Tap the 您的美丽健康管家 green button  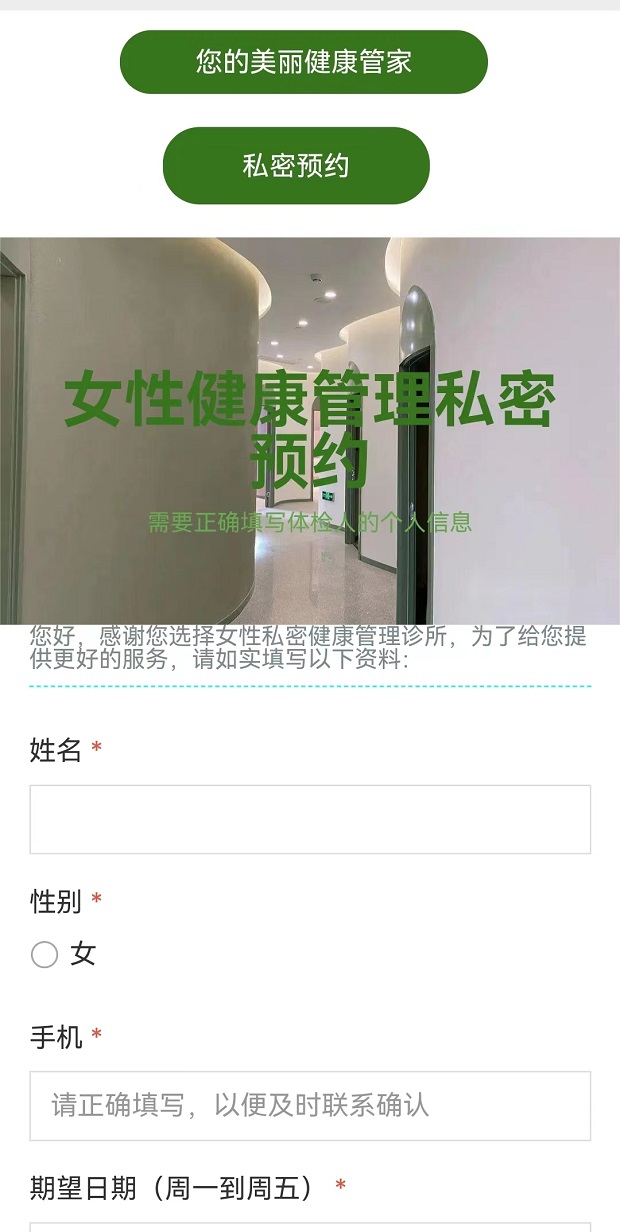point(303,62)
